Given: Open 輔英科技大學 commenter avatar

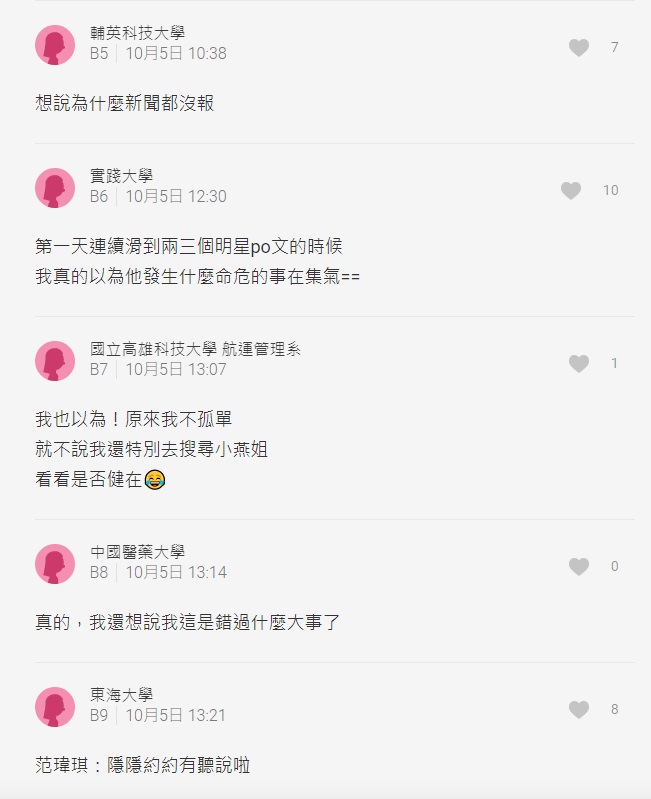Looking at the screenshot, I should (x=55, y=45).
